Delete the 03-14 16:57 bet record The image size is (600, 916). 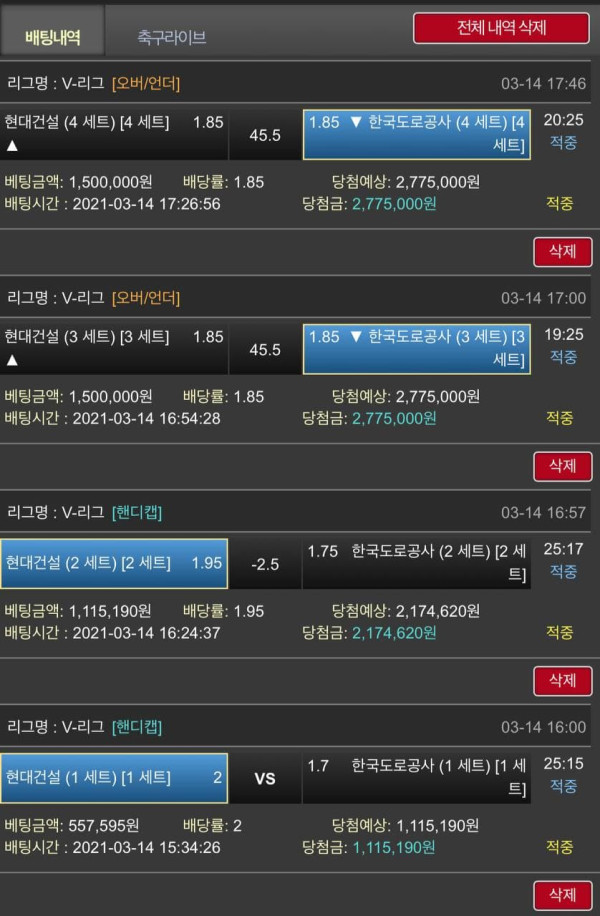pos(563,681)
